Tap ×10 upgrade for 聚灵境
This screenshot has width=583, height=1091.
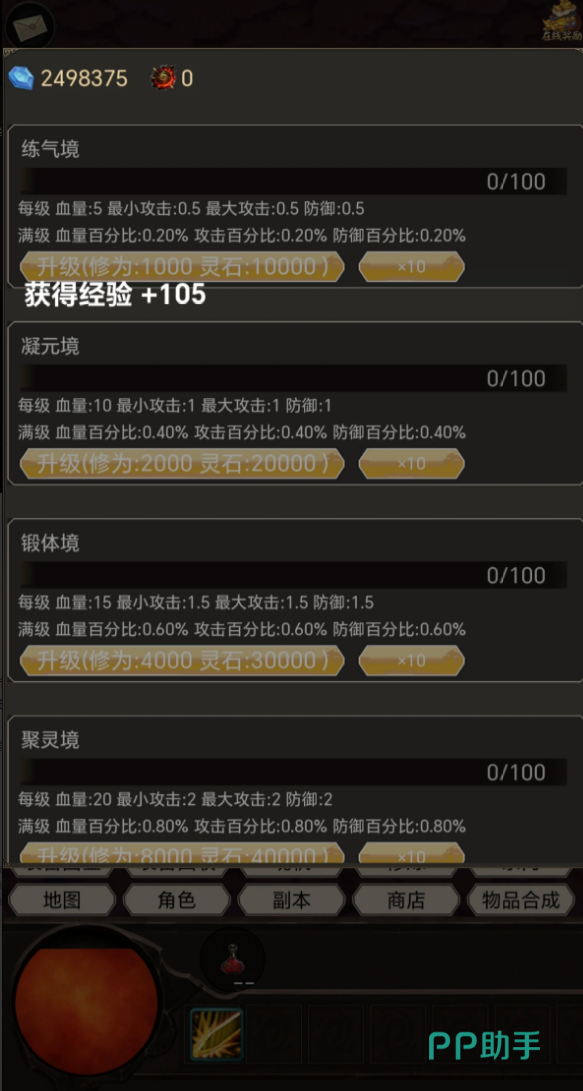click(x=411, y=853)
